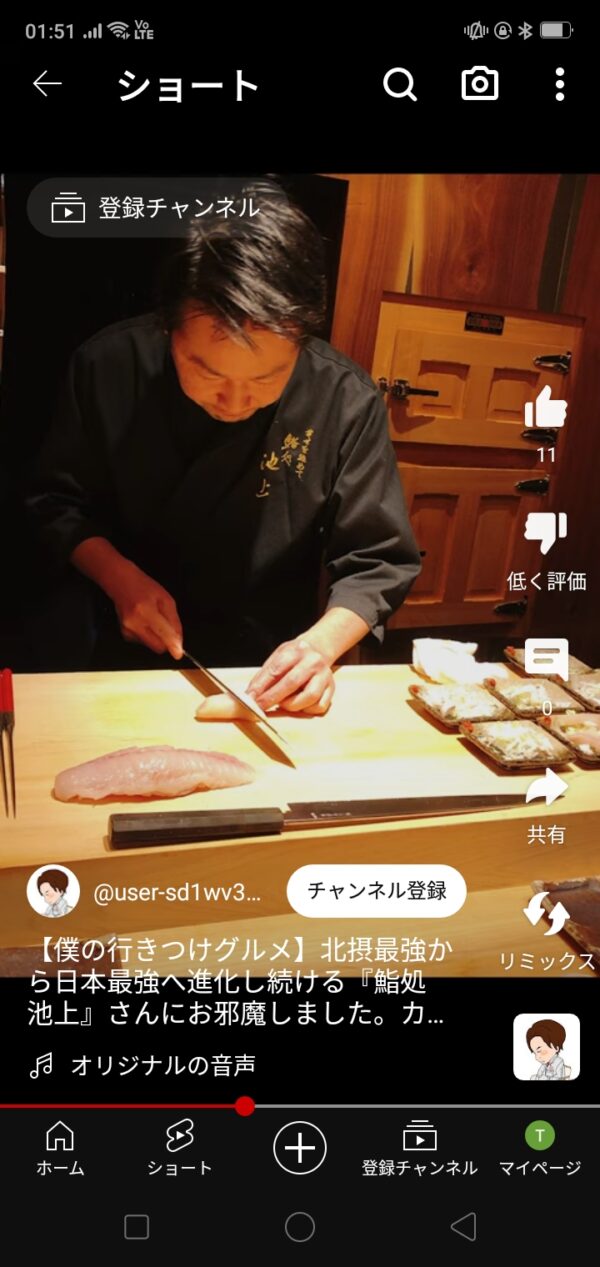Open the camera to create a Short
This screenshot has height=1267, width=600.
coord(480,85)
